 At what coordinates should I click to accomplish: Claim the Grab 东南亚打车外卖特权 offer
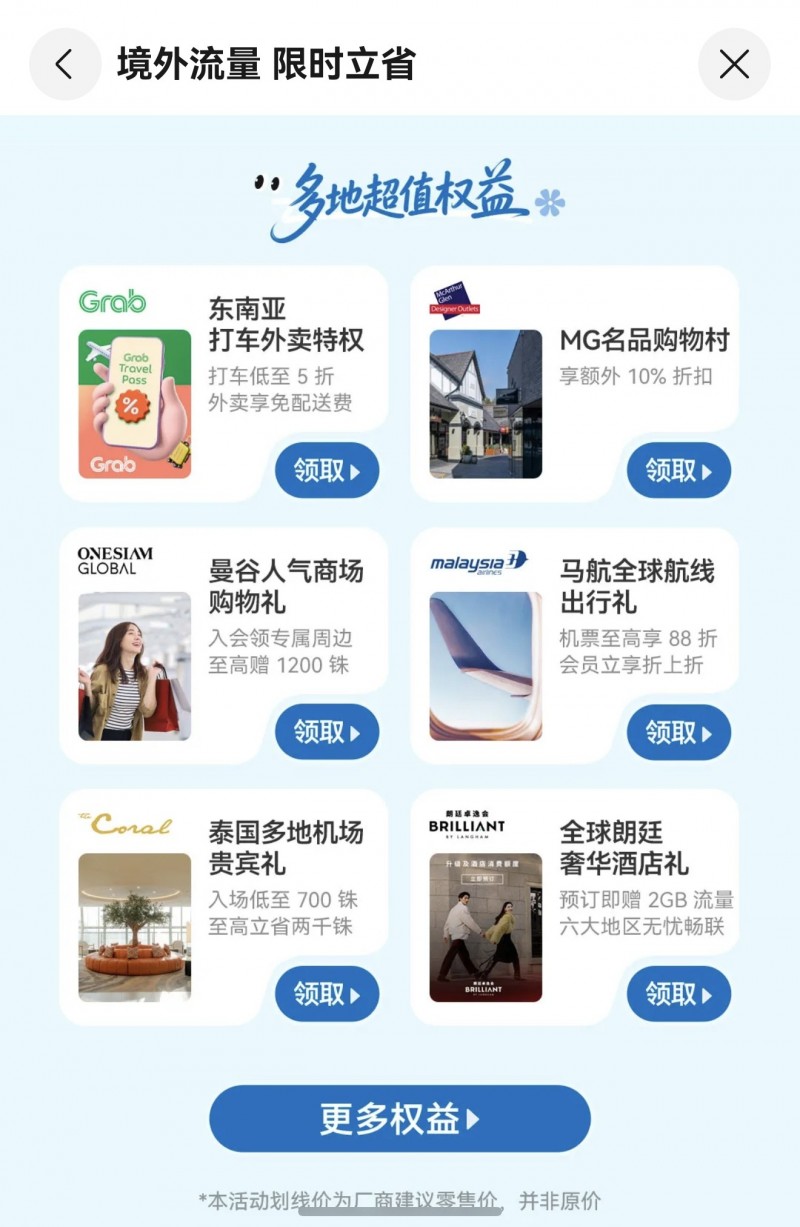[x=327, y=470]
